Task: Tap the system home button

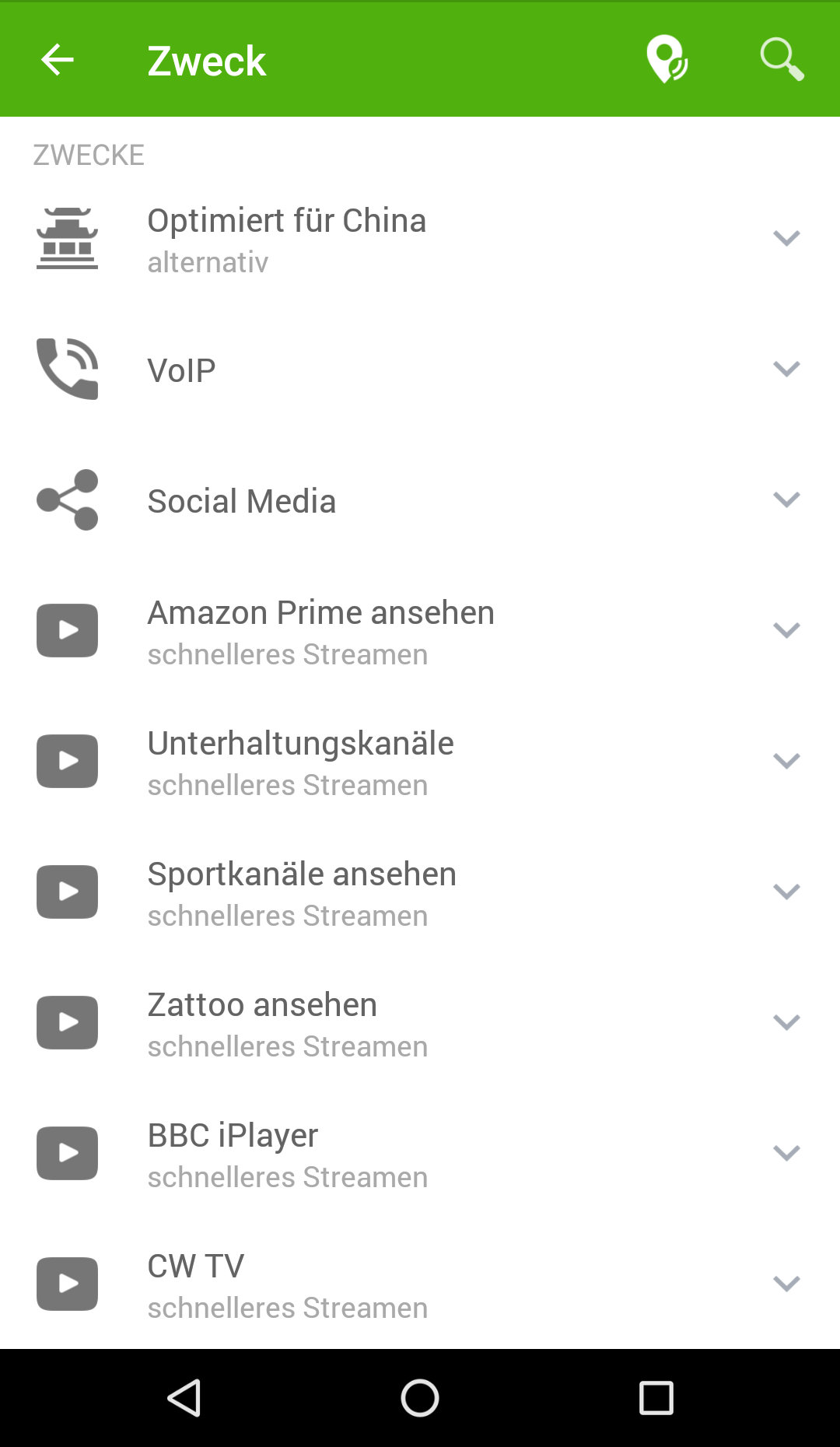Action: tap(420, 1398)
